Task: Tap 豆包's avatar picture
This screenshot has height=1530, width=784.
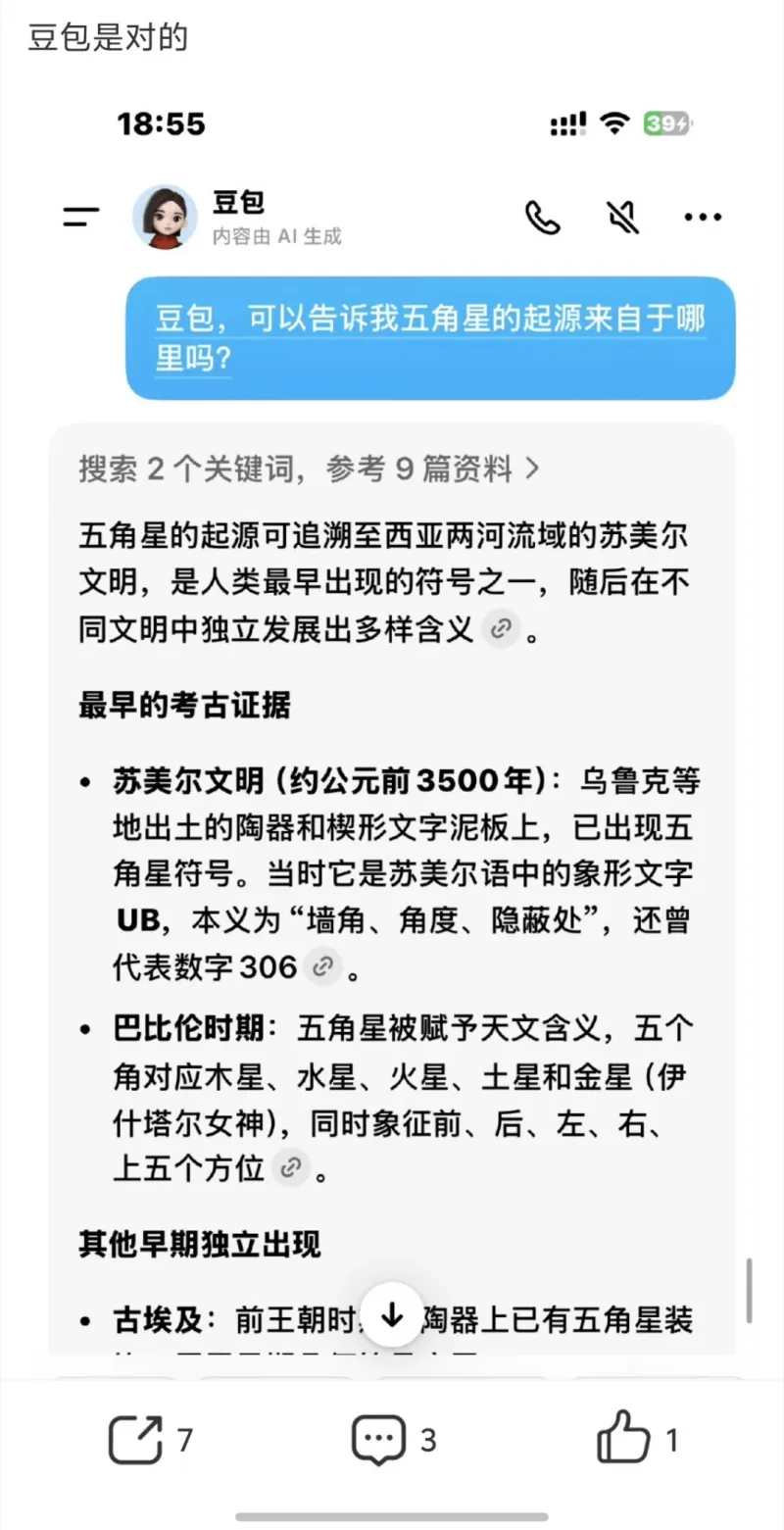Action: click(x=166, y=217)
